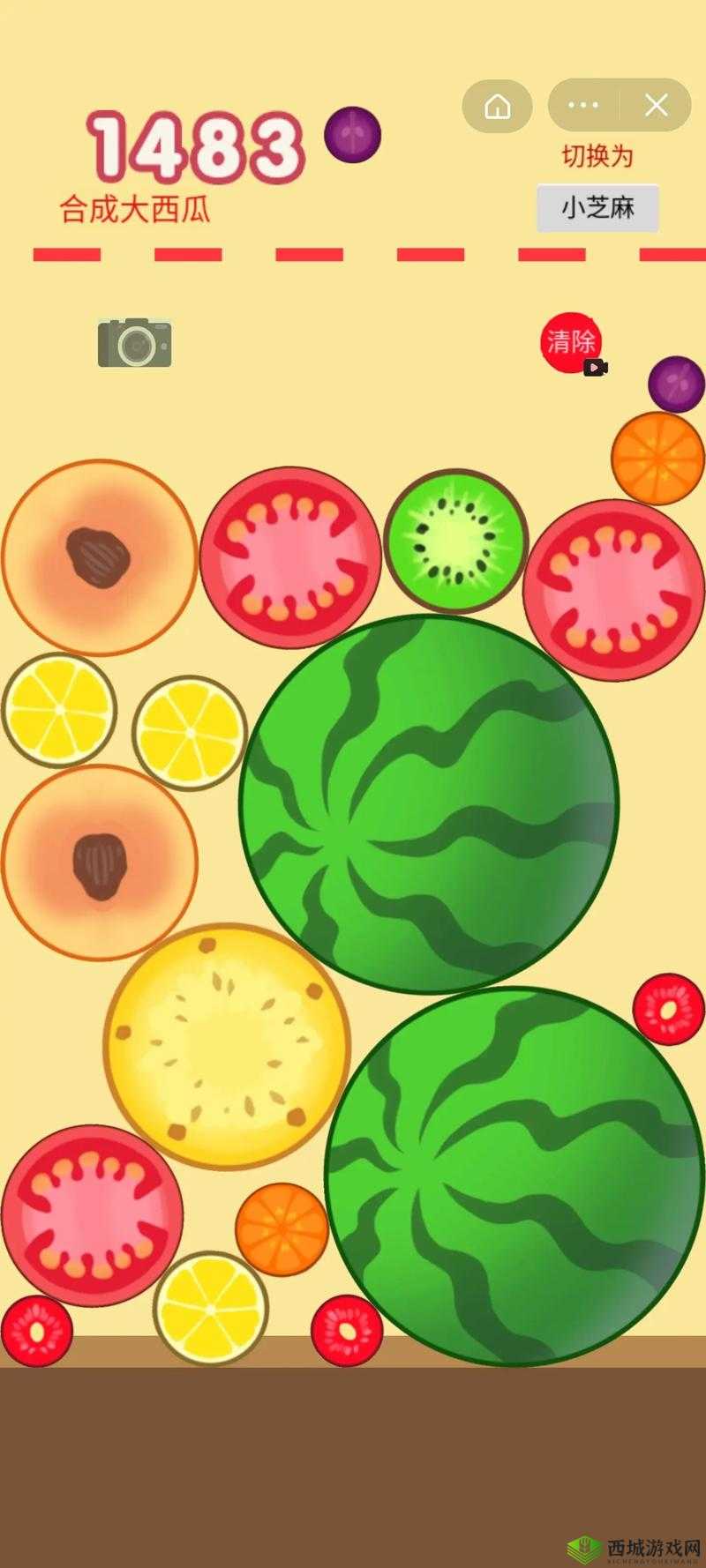Open the three-dot more menu
This screenshot has height=1568, width=706.
583,106
